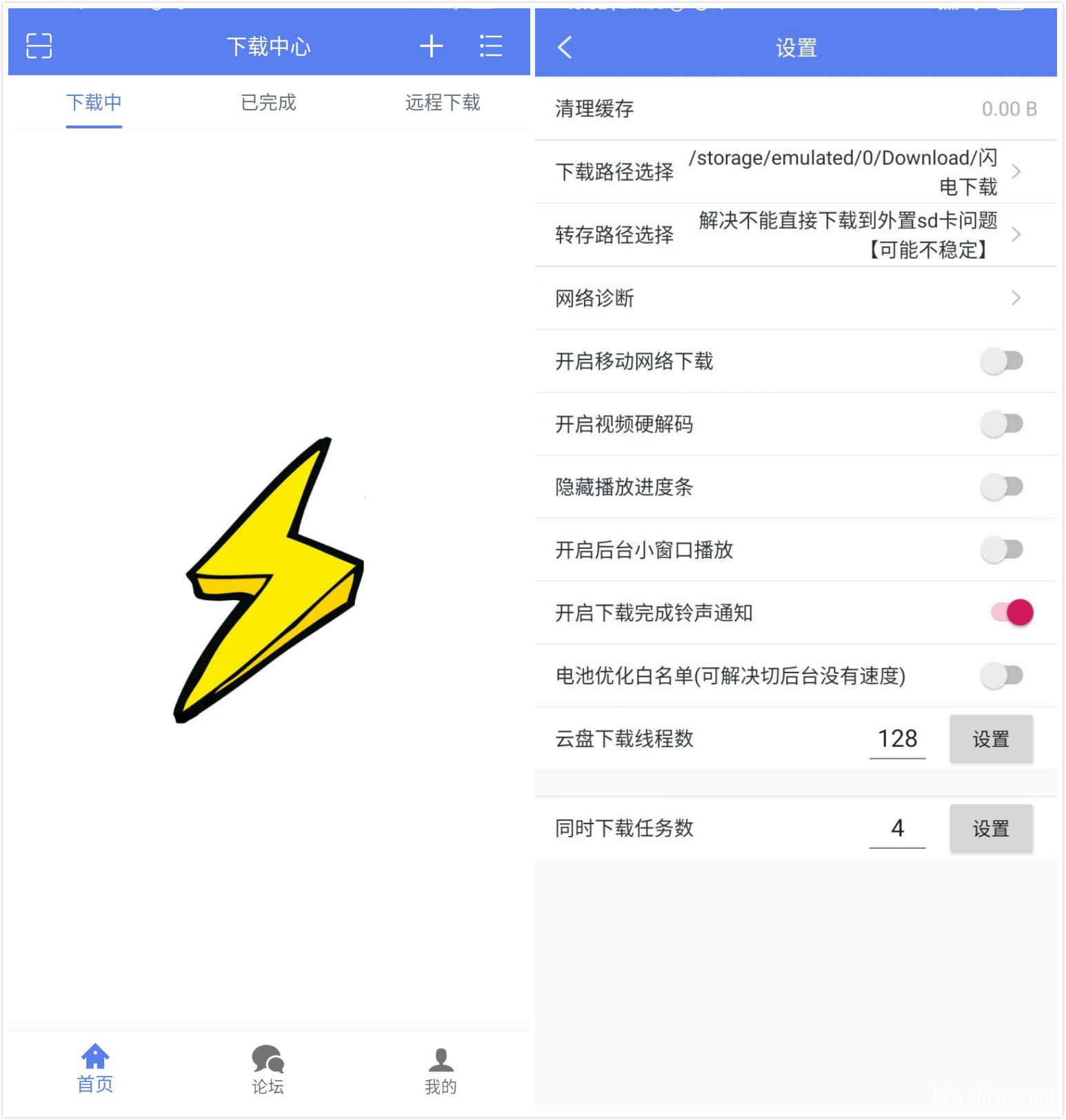Tap 设置 button for 云盘下载线程数
The width and height of the screenshot is (1066, 1120).
991,739
